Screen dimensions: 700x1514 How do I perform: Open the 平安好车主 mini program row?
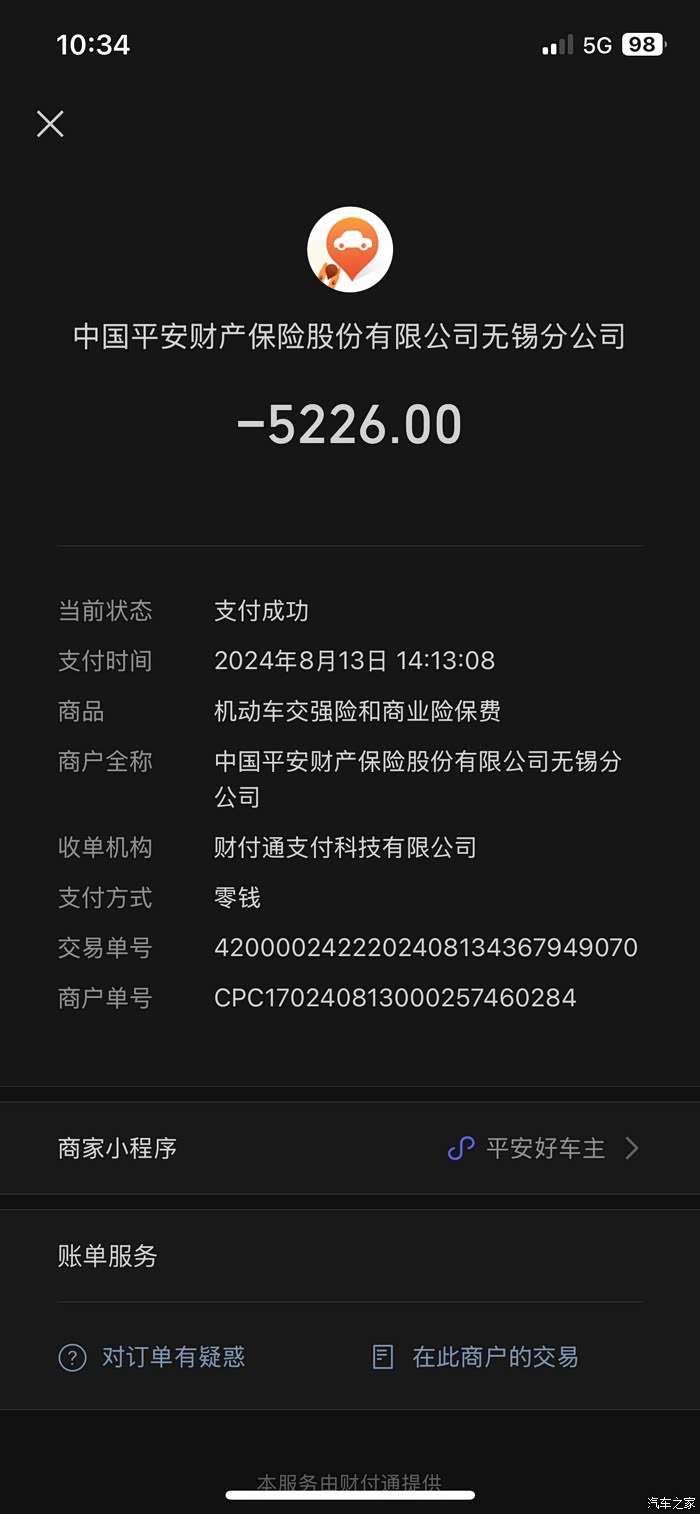350,1148
